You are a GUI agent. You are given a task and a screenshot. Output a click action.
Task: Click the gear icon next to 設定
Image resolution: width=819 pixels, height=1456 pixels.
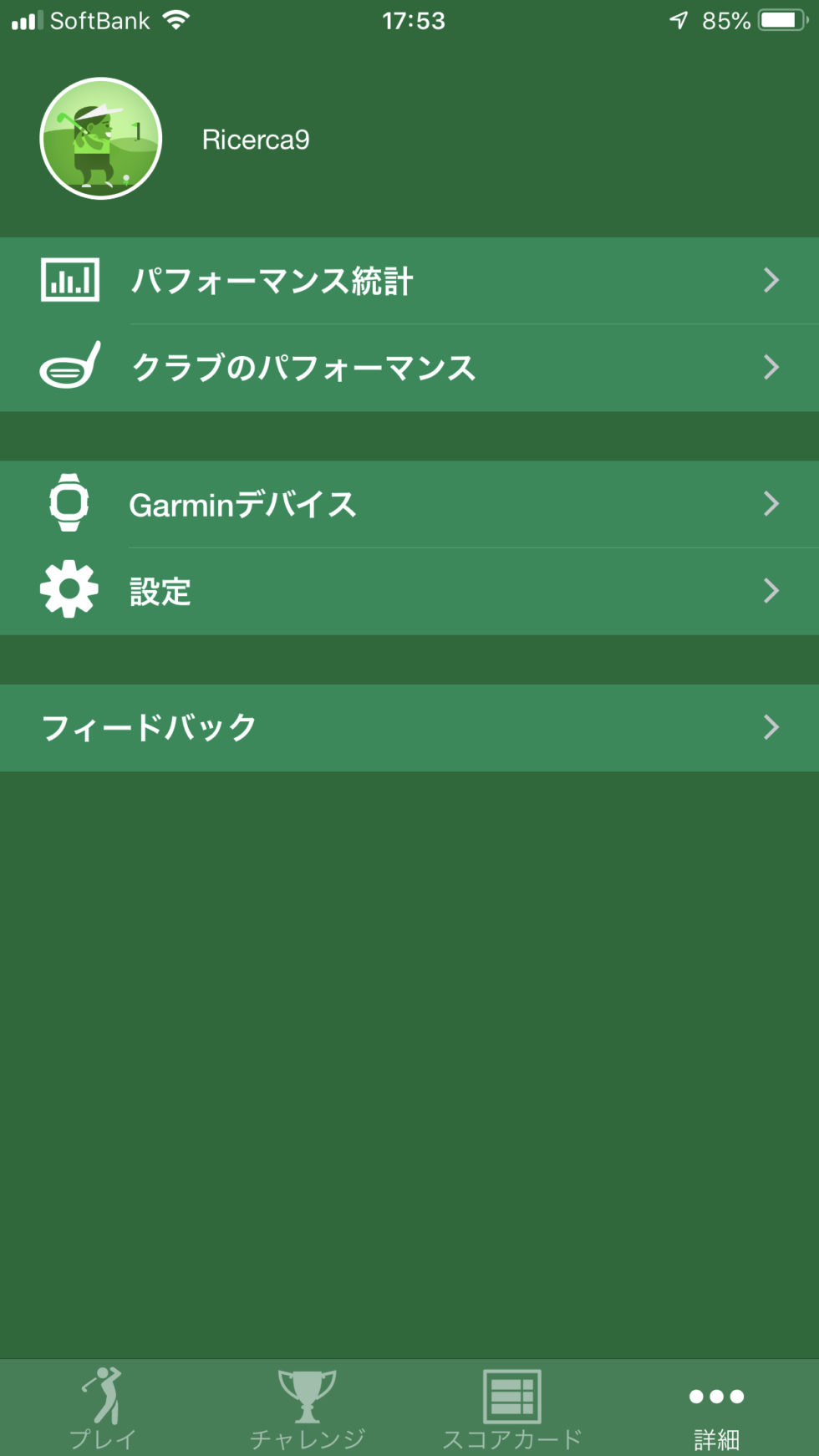click(69, 591)
